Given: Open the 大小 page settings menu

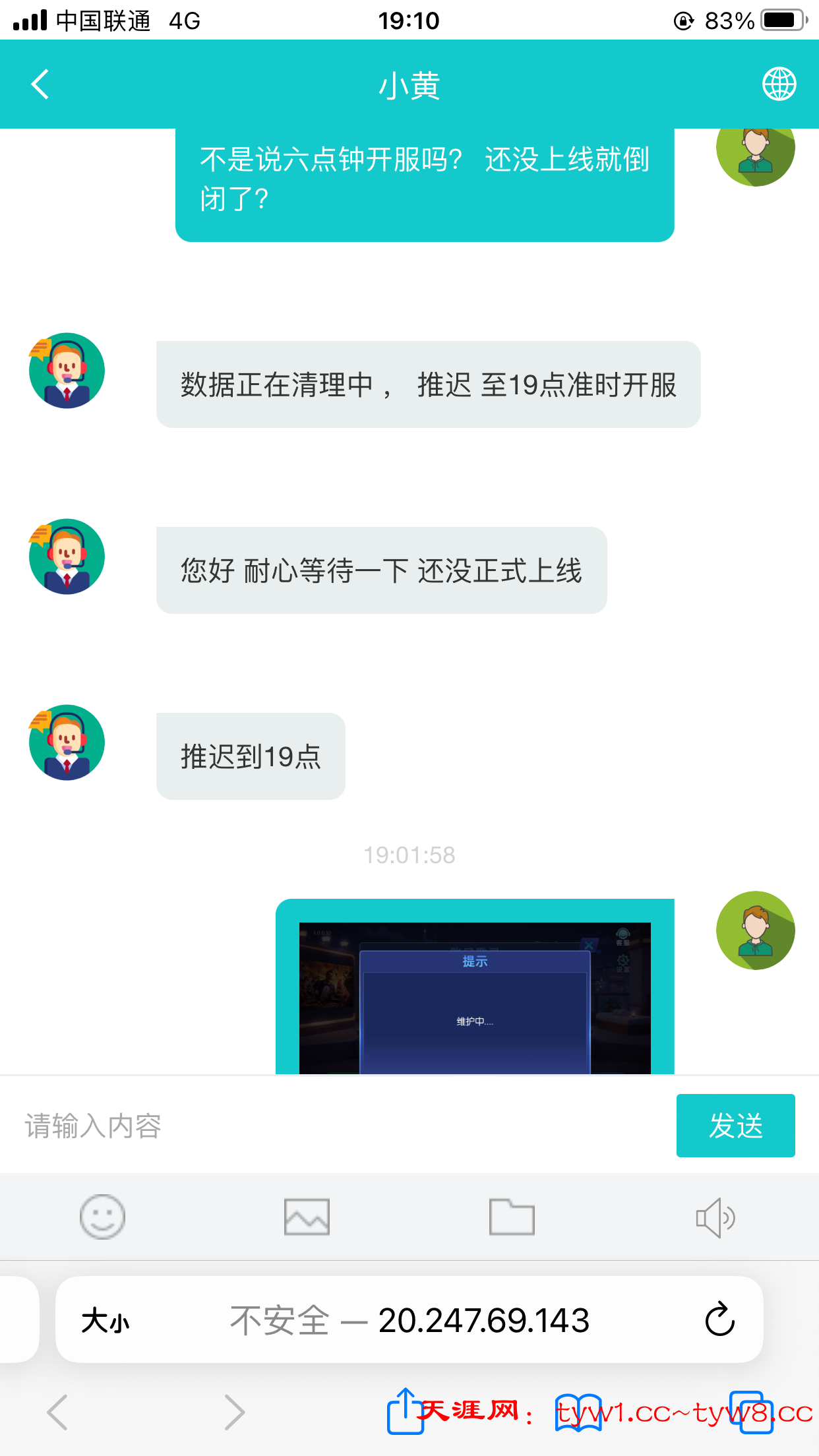Looking at the screenshot, I should click(x=106, y=1321).
